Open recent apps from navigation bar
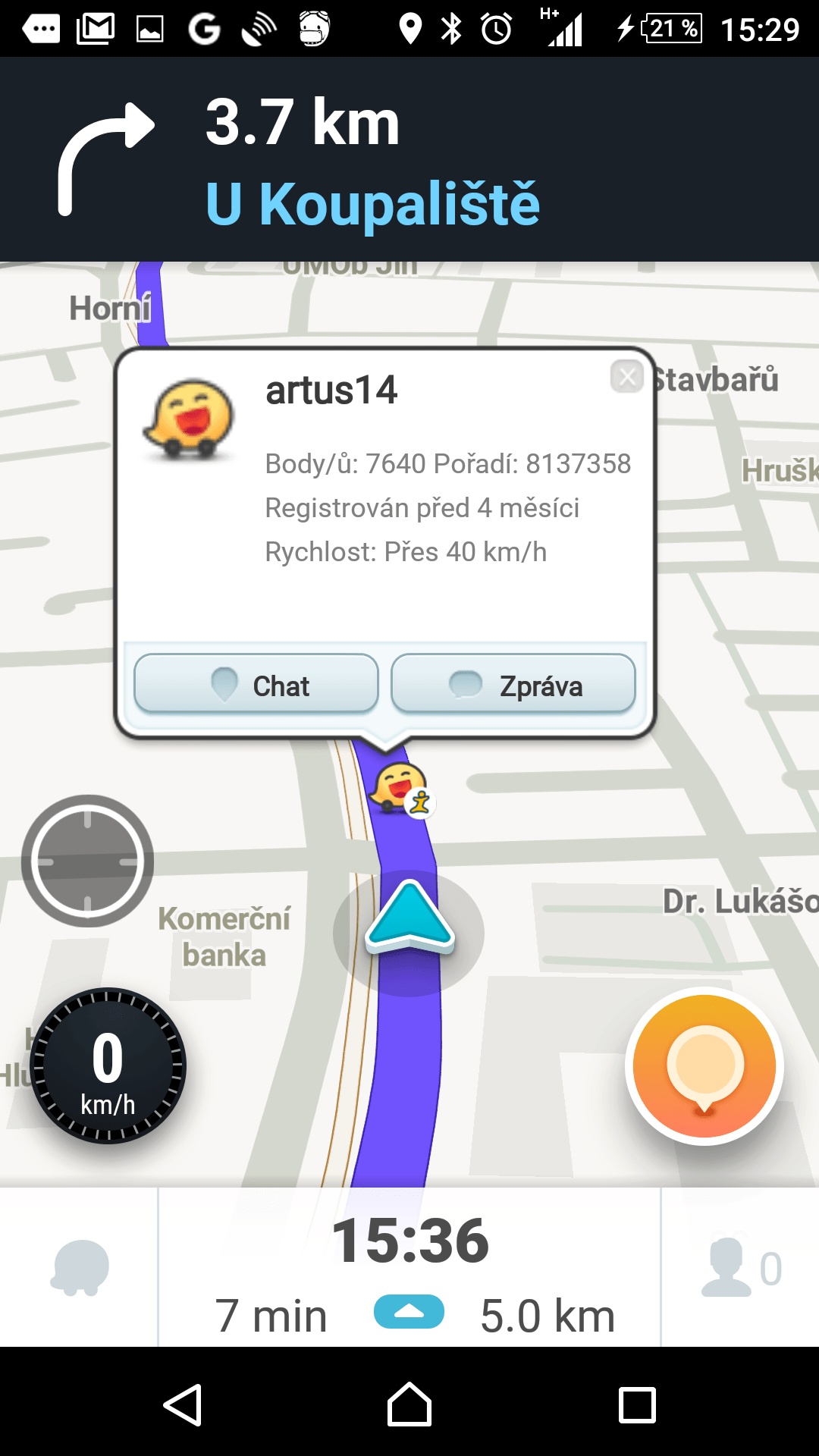The height and width of the screenshot is (1456, 819). tap(637, 1405)
